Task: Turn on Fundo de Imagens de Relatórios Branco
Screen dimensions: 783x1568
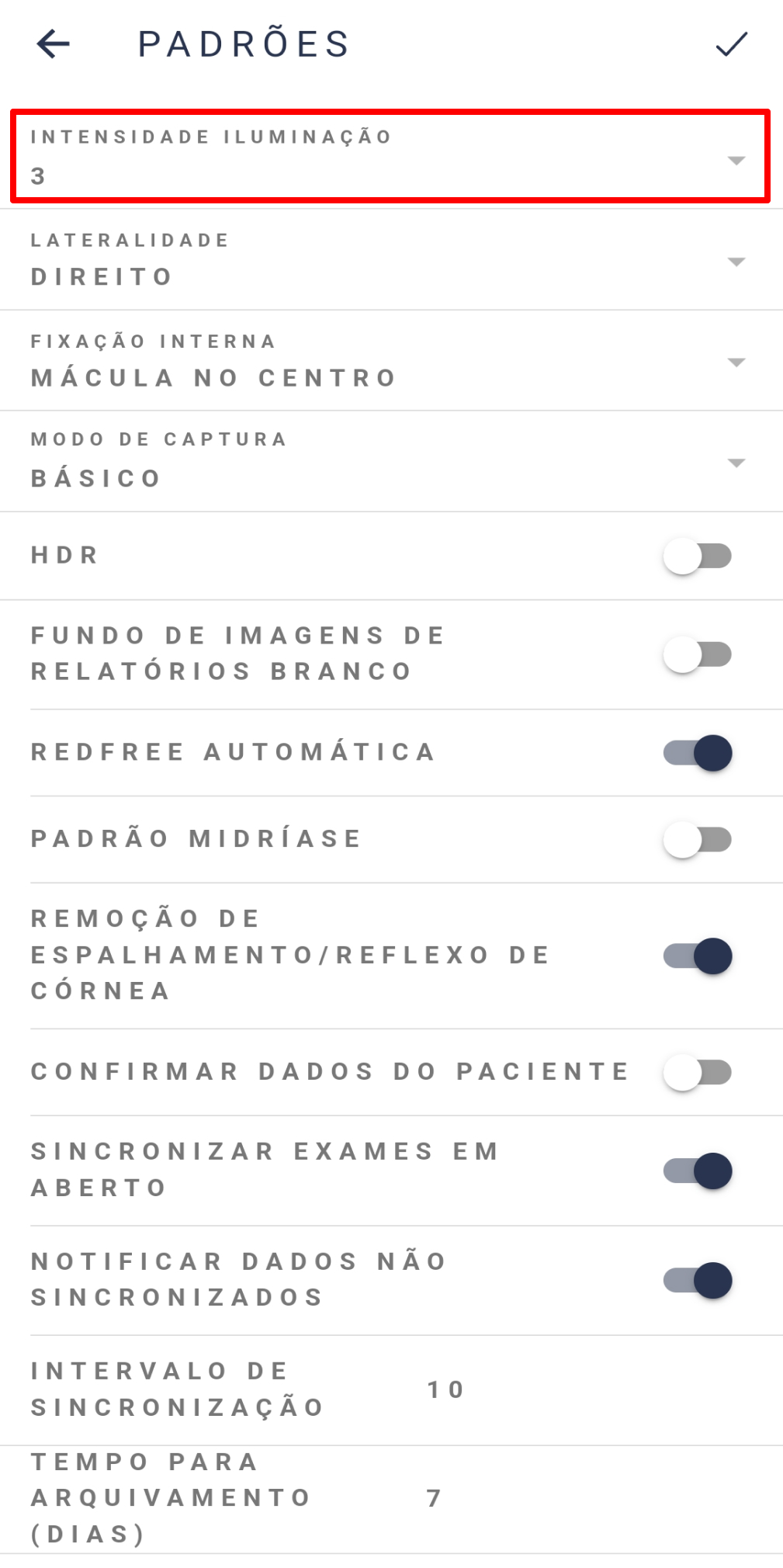Action: pos(697,654)
